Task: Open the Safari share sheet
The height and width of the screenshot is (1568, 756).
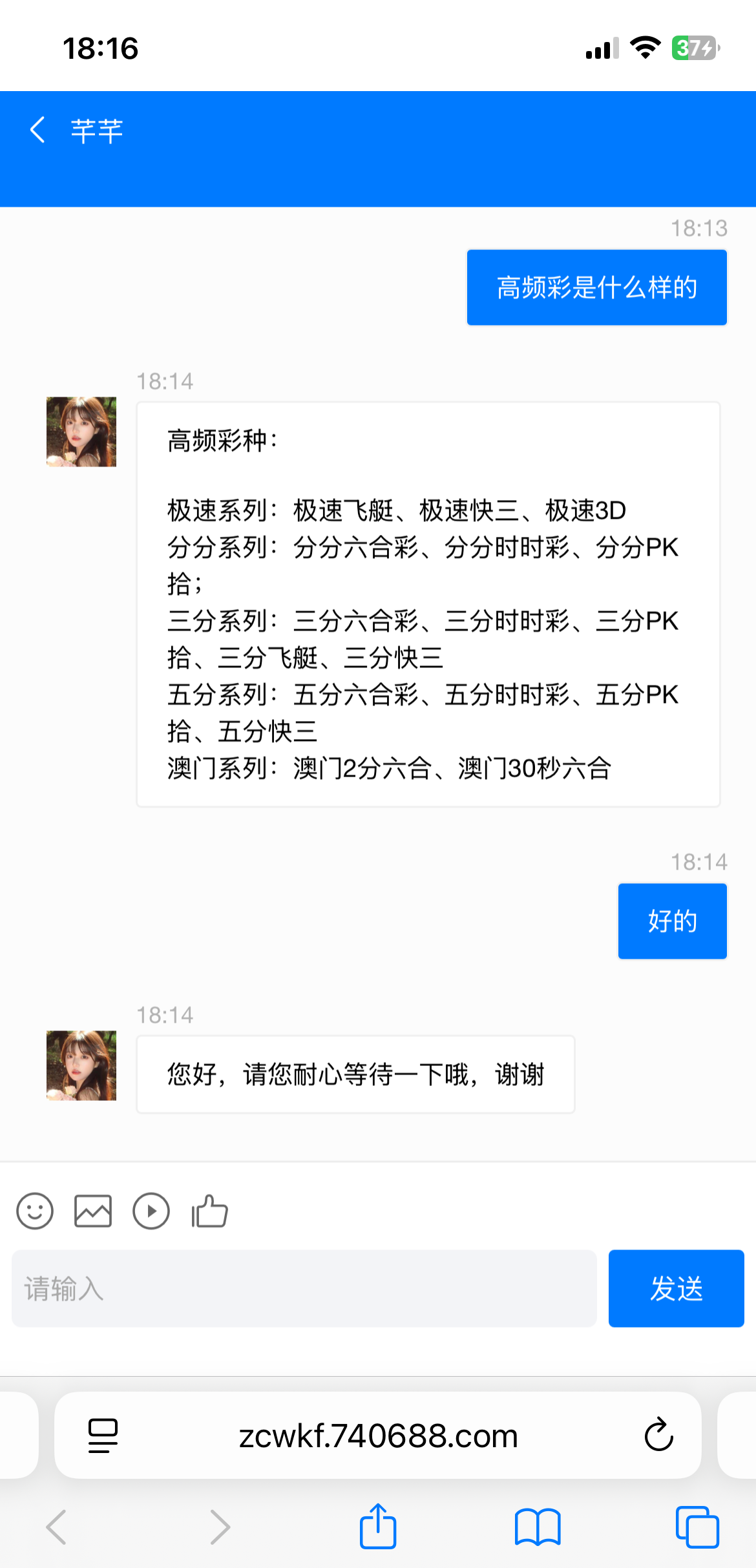Action: [378, 1525]
